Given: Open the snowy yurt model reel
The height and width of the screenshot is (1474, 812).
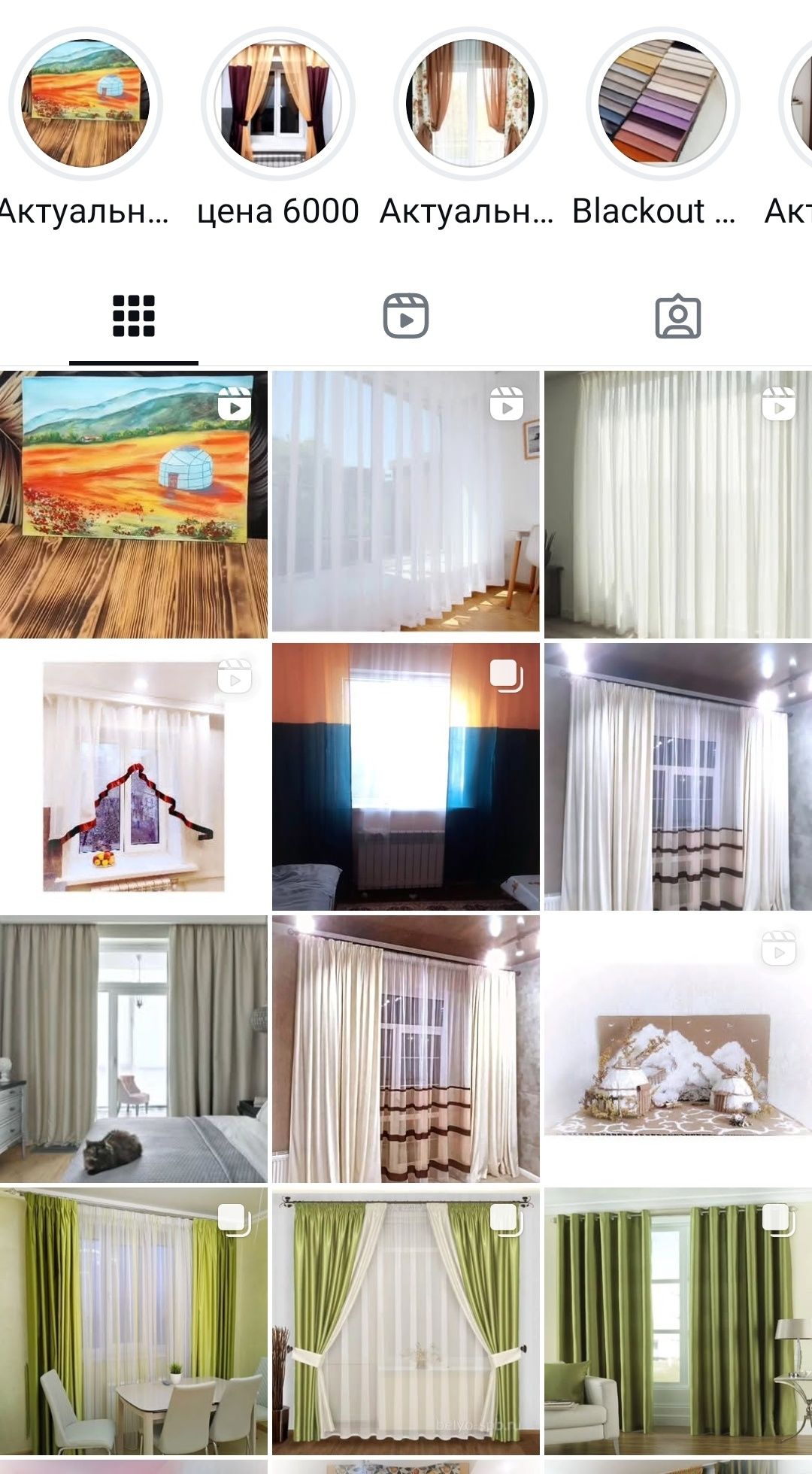Looking at the screenshot, I should (677, 1048).
